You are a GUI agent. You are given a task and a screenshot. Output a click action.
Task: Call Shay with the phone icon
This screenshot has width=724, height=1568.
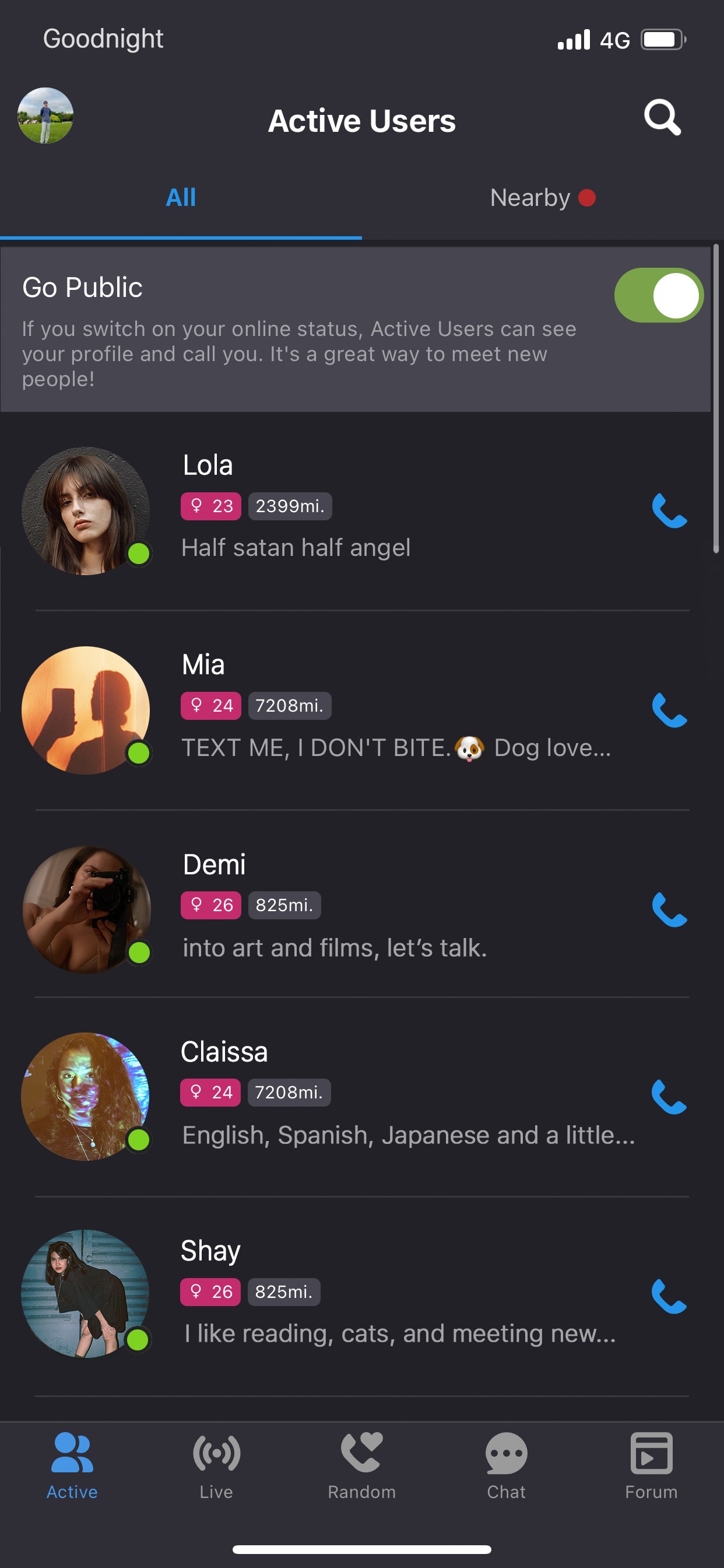[669, 1296]
